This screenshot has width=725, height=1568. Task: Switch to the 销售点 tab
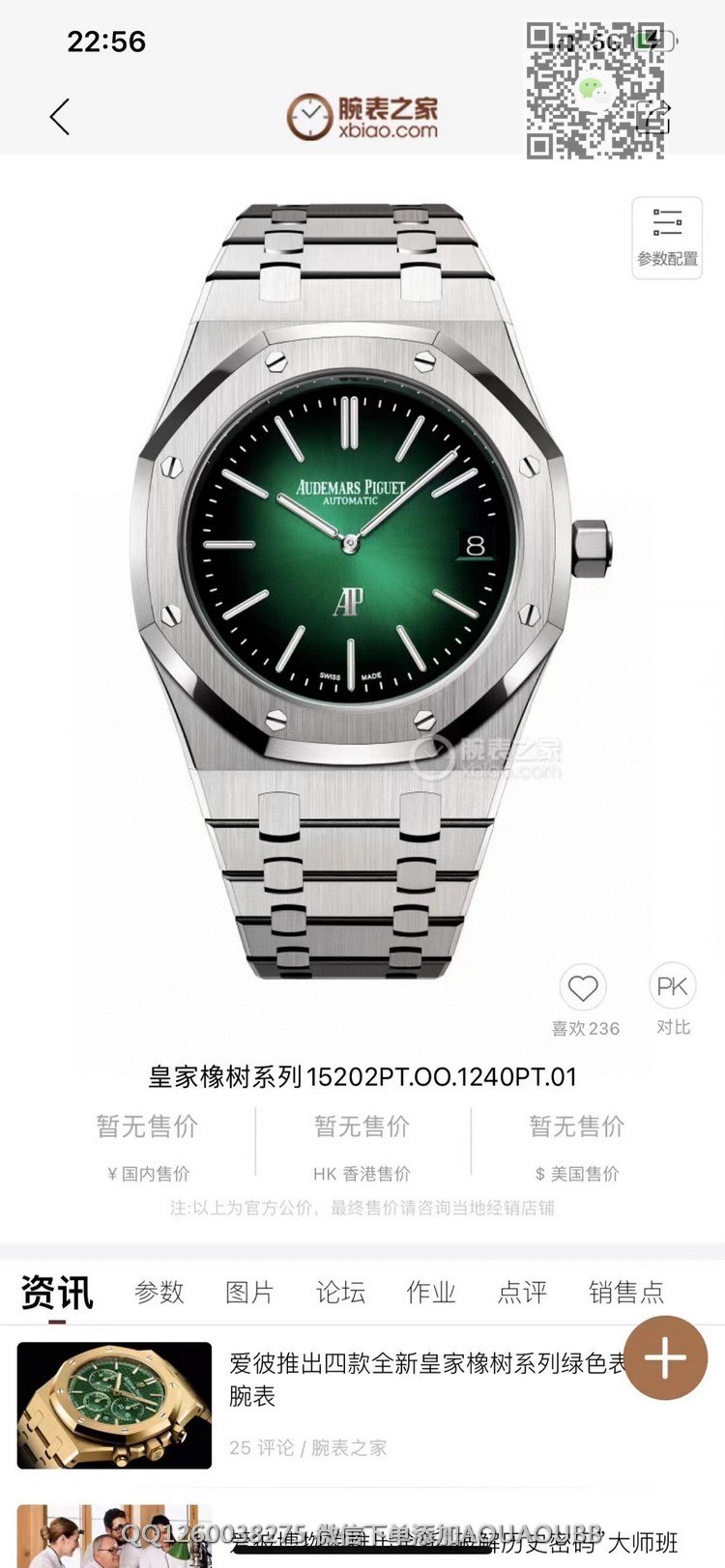tap(626, 1293)
